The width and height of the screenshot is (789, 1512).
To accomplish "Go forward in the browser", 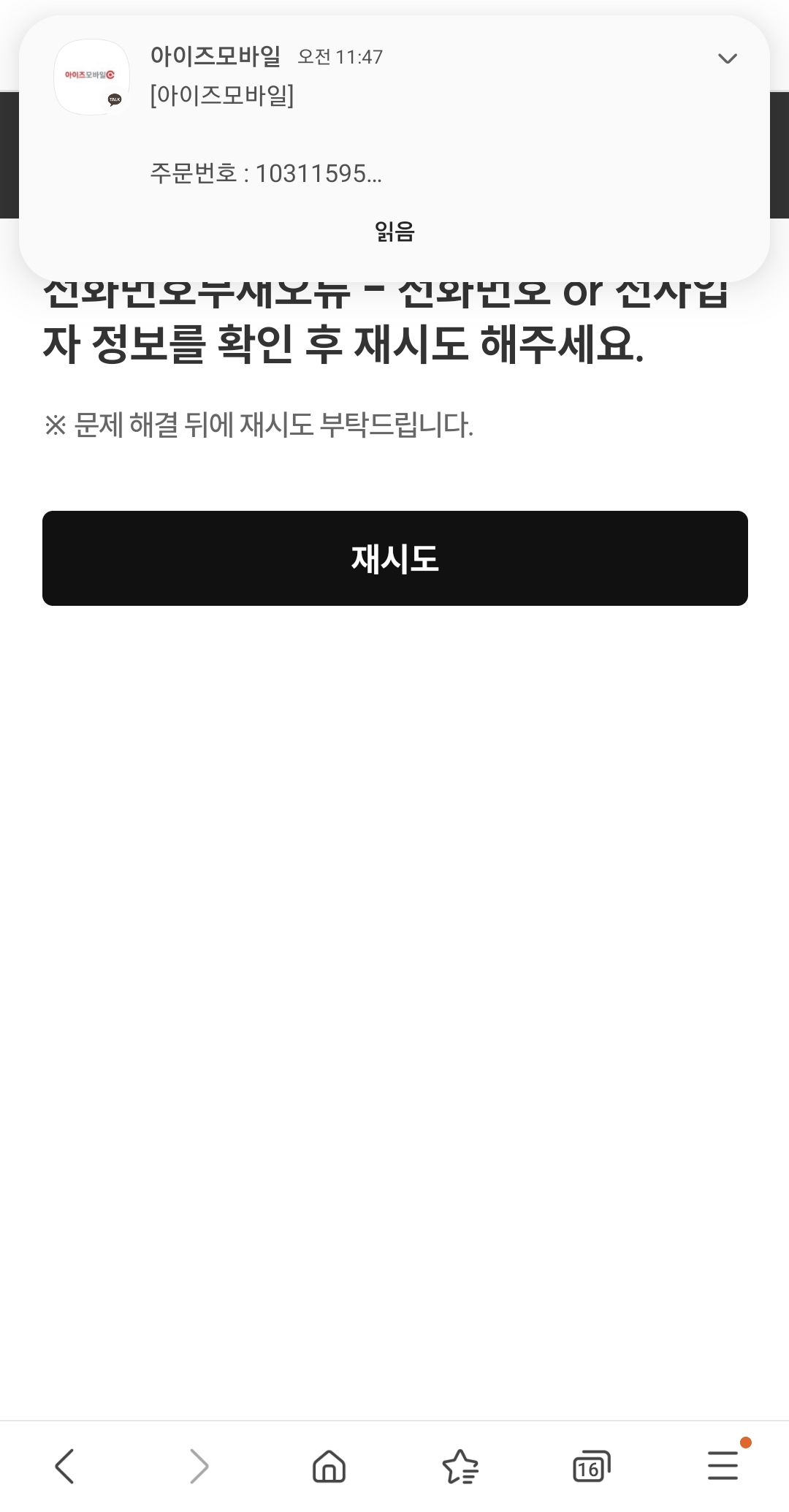I will pos(199,1466).
